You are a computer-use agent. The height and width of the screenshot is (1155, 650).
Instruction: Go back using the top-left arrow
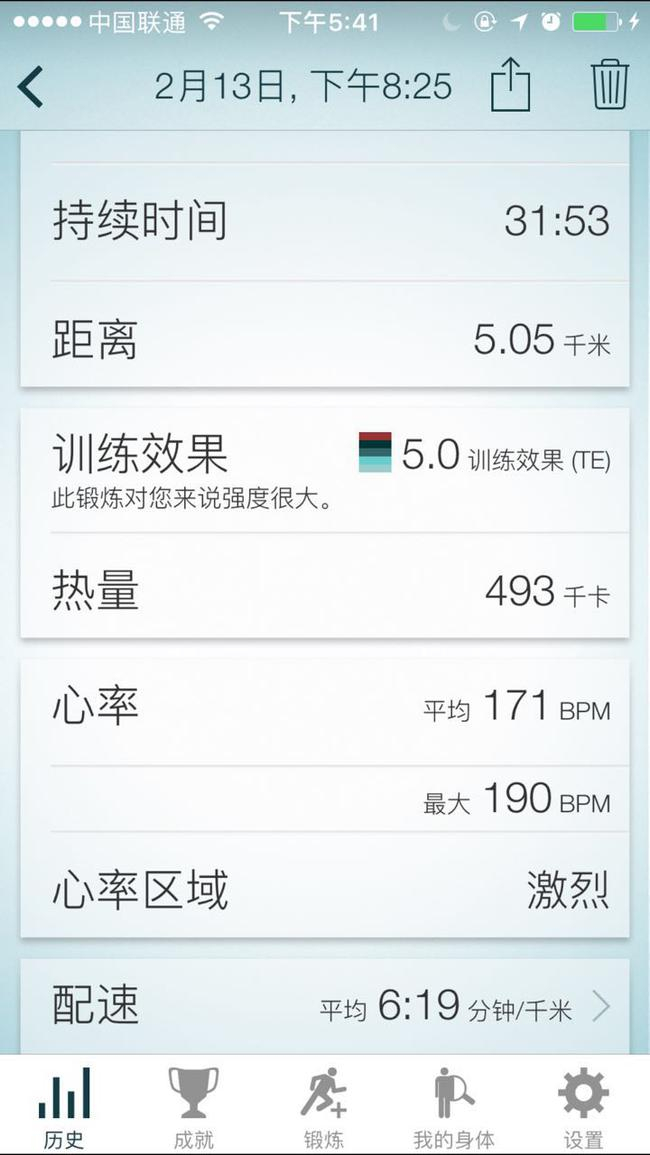[x=31, y=86]
